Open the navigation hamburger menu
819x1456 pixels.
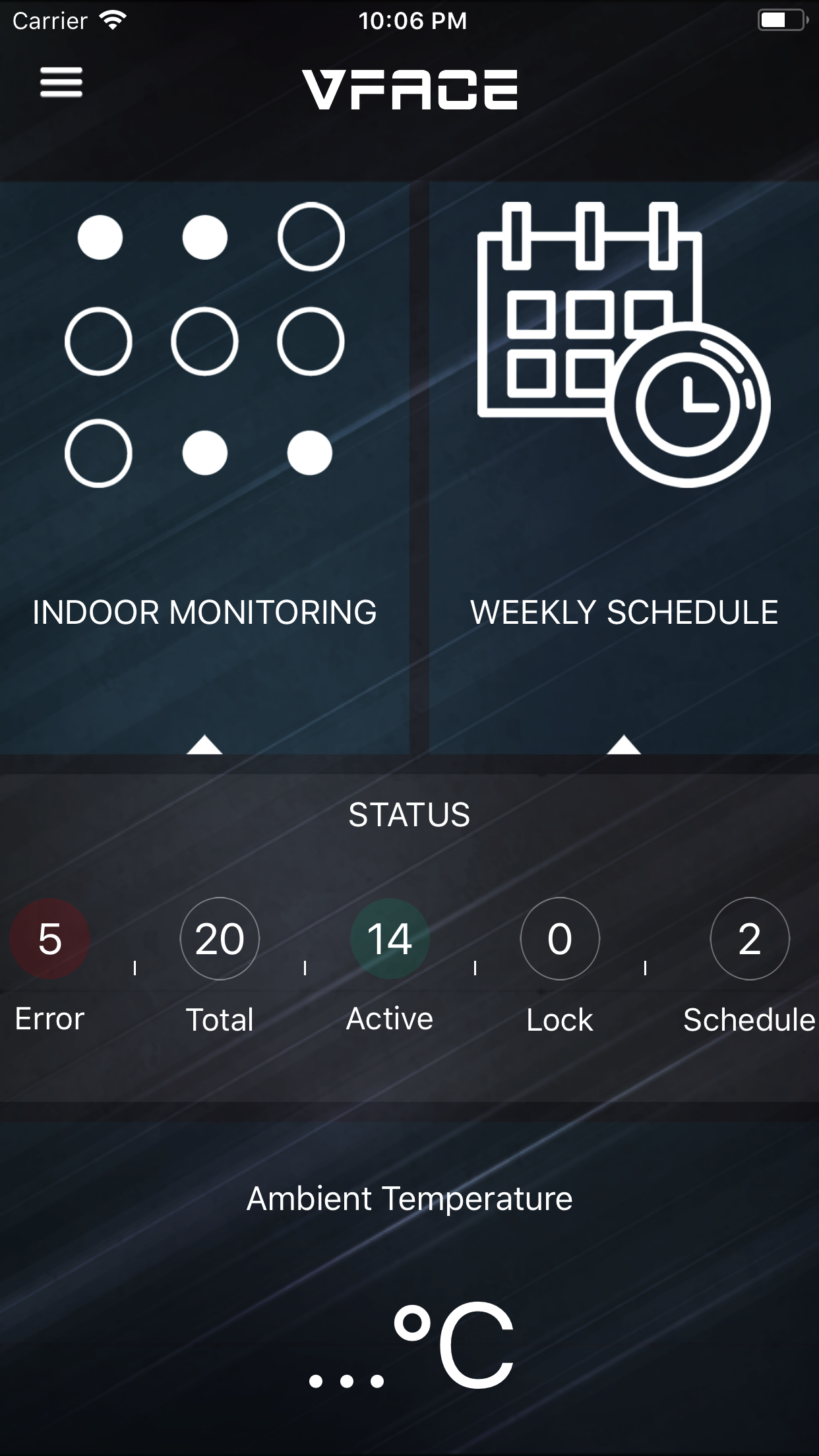60,84
